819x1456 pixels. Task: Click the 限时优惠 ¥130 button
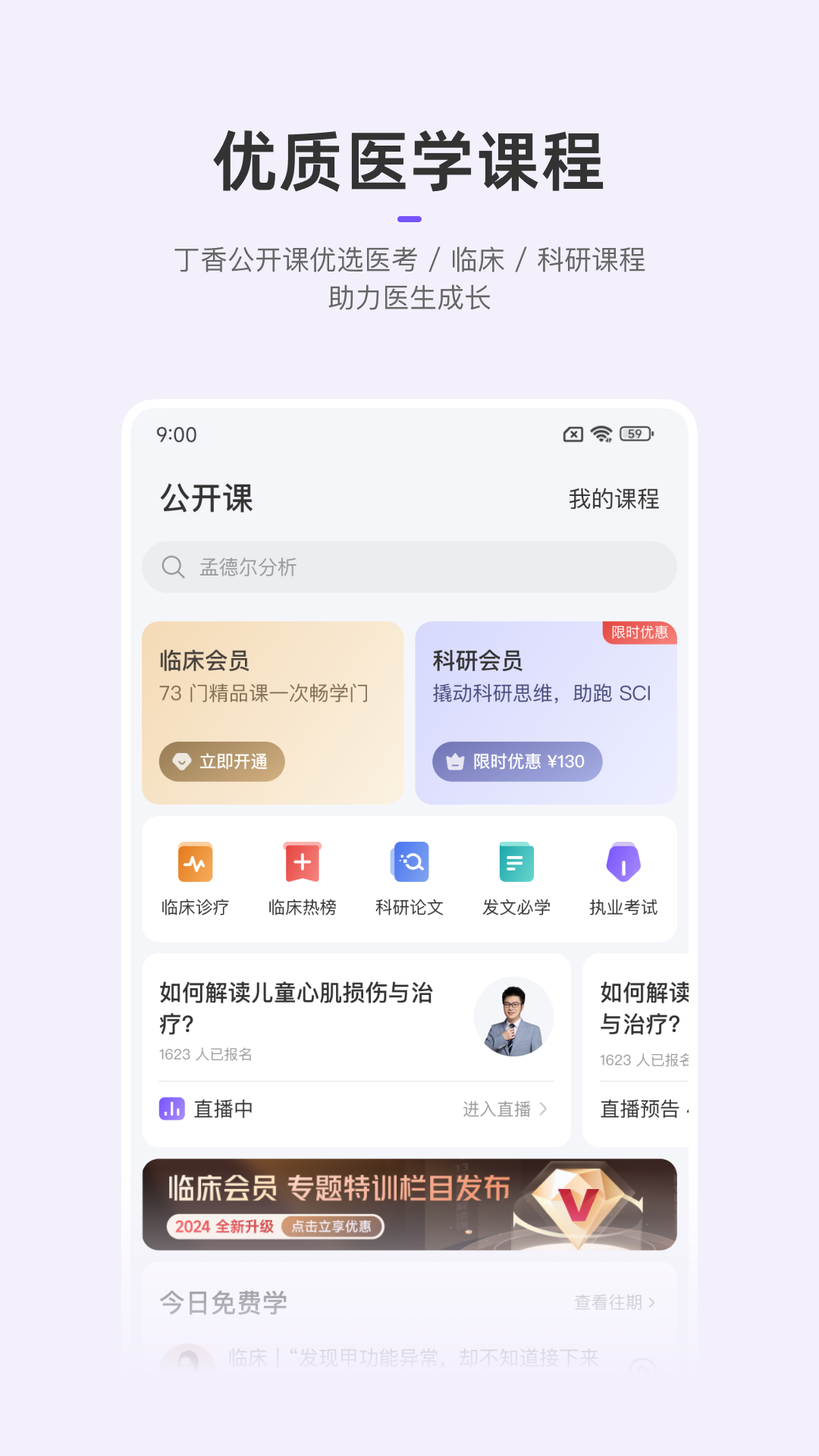click(516, 762)
